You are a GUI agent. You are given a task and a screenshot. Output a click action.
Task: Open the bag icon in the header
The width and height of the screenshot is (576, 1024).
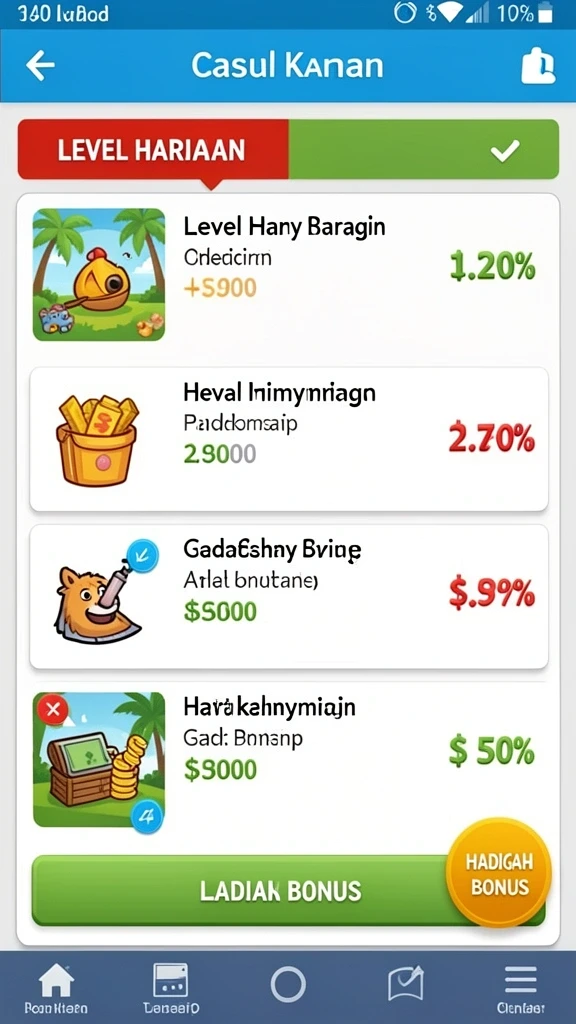point(538,66)
